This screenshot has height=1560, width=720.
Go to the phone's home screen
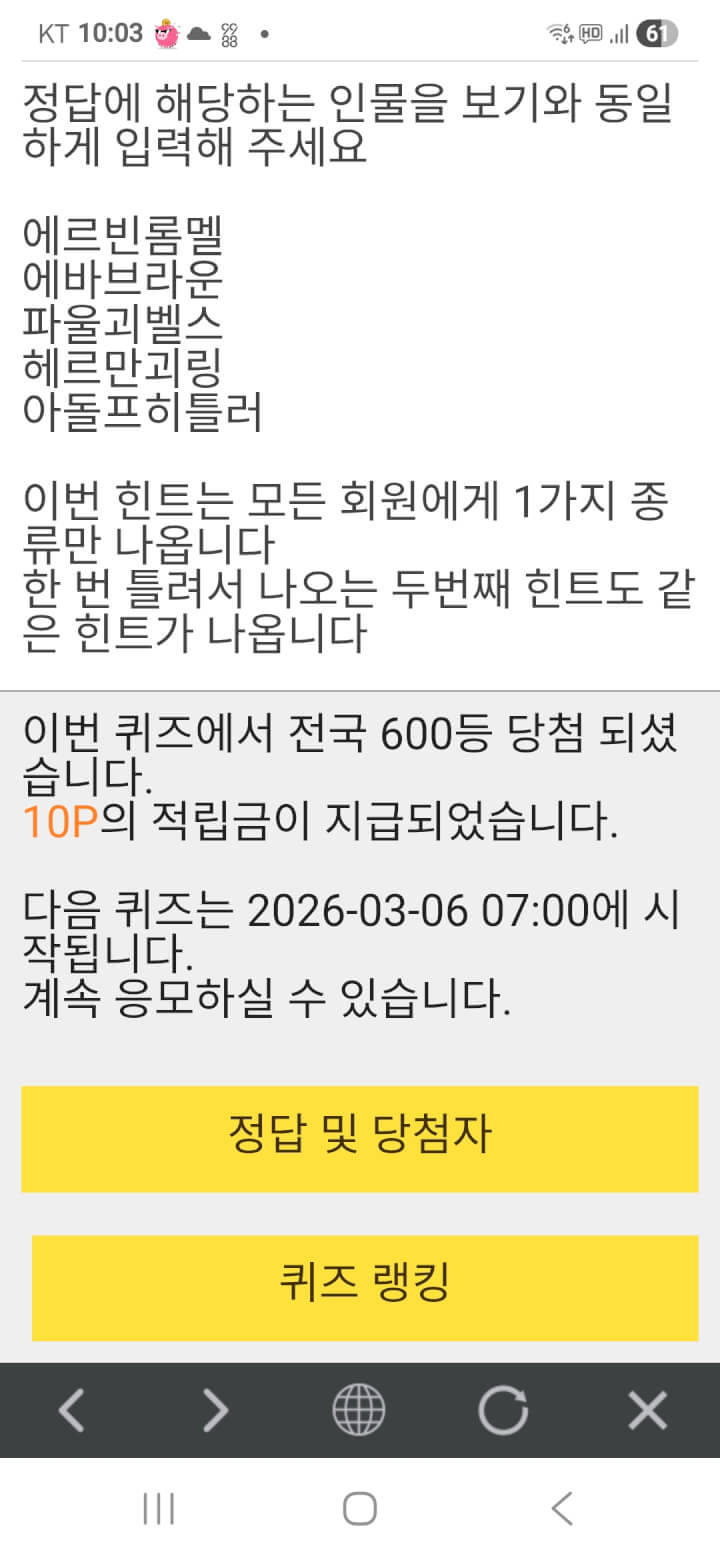click(x=360, y=1508)
